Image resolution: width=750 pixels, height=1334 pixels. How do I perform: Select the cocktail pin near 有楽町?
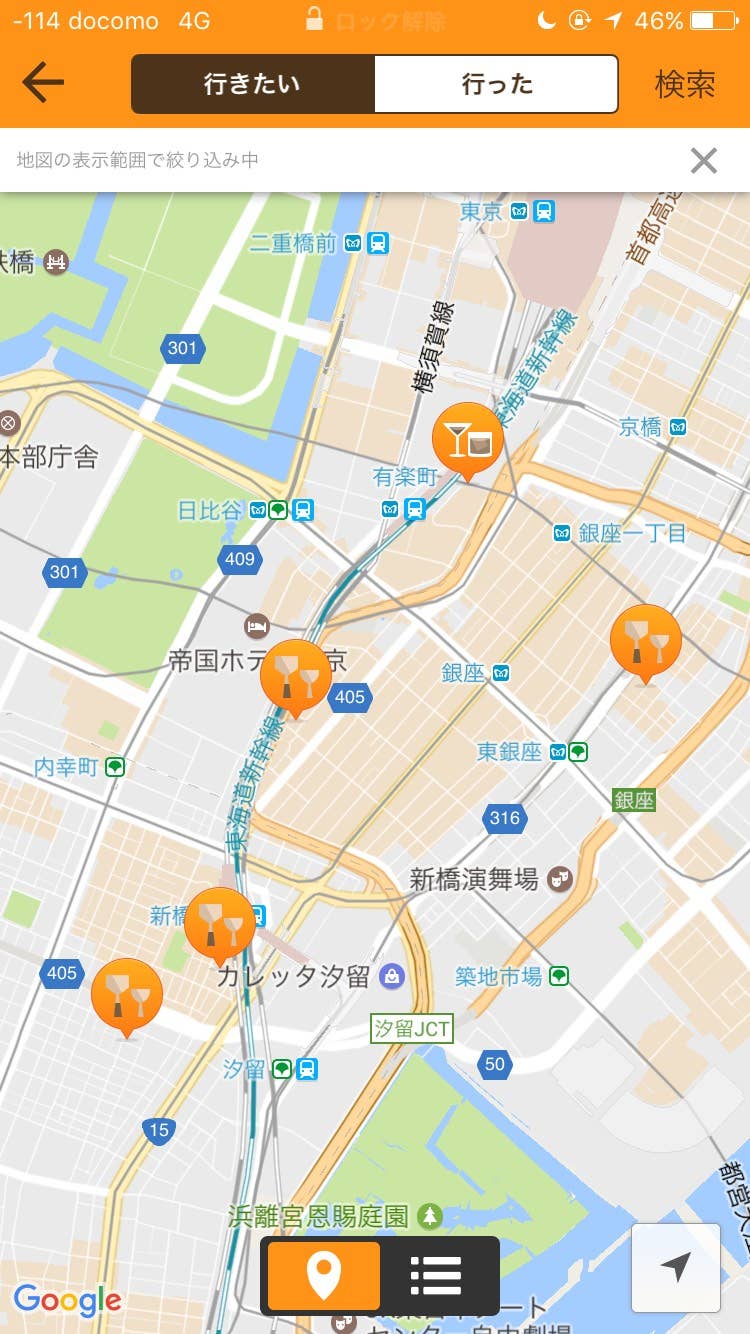(x=468, y=441)
